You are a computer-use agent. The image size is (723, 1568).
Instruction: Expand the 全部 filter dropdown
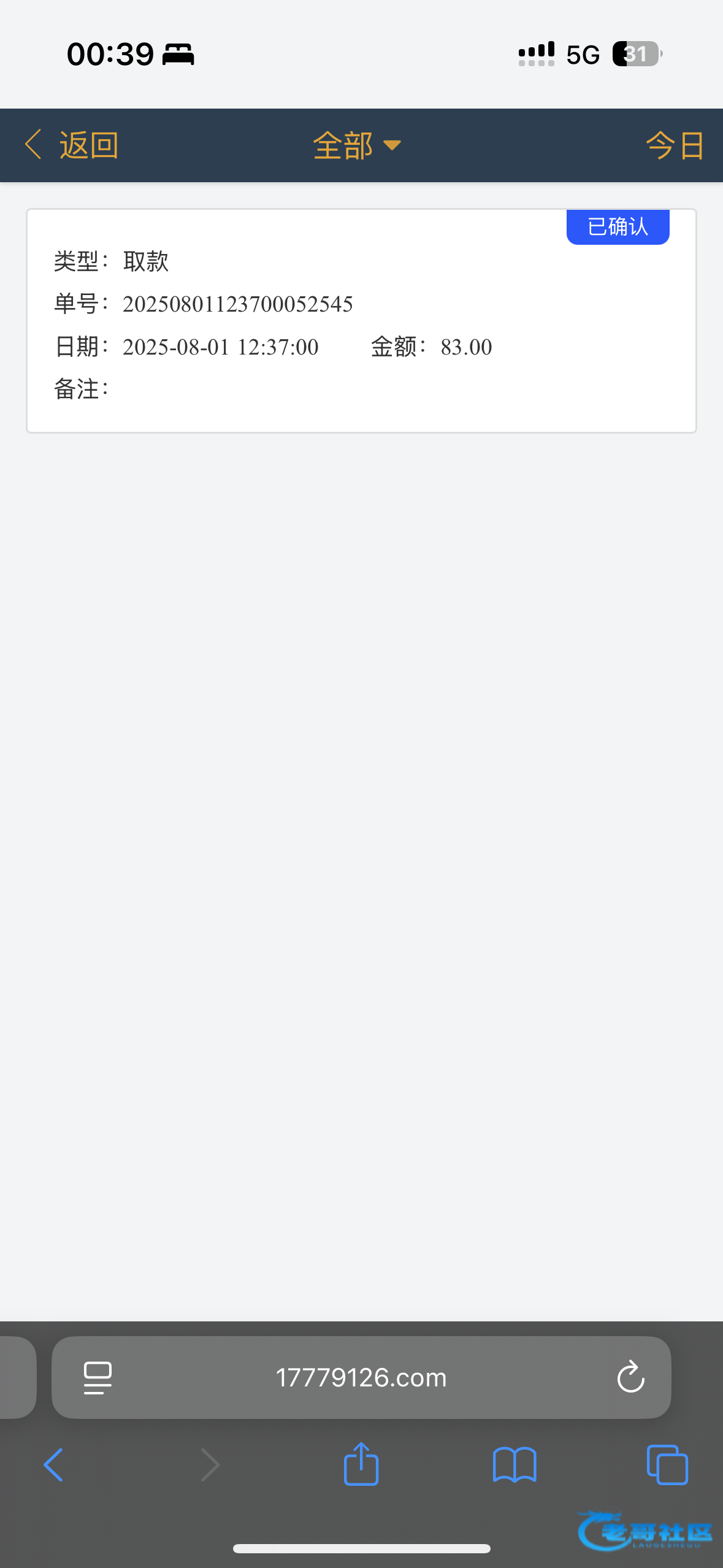tap(357, 145)
